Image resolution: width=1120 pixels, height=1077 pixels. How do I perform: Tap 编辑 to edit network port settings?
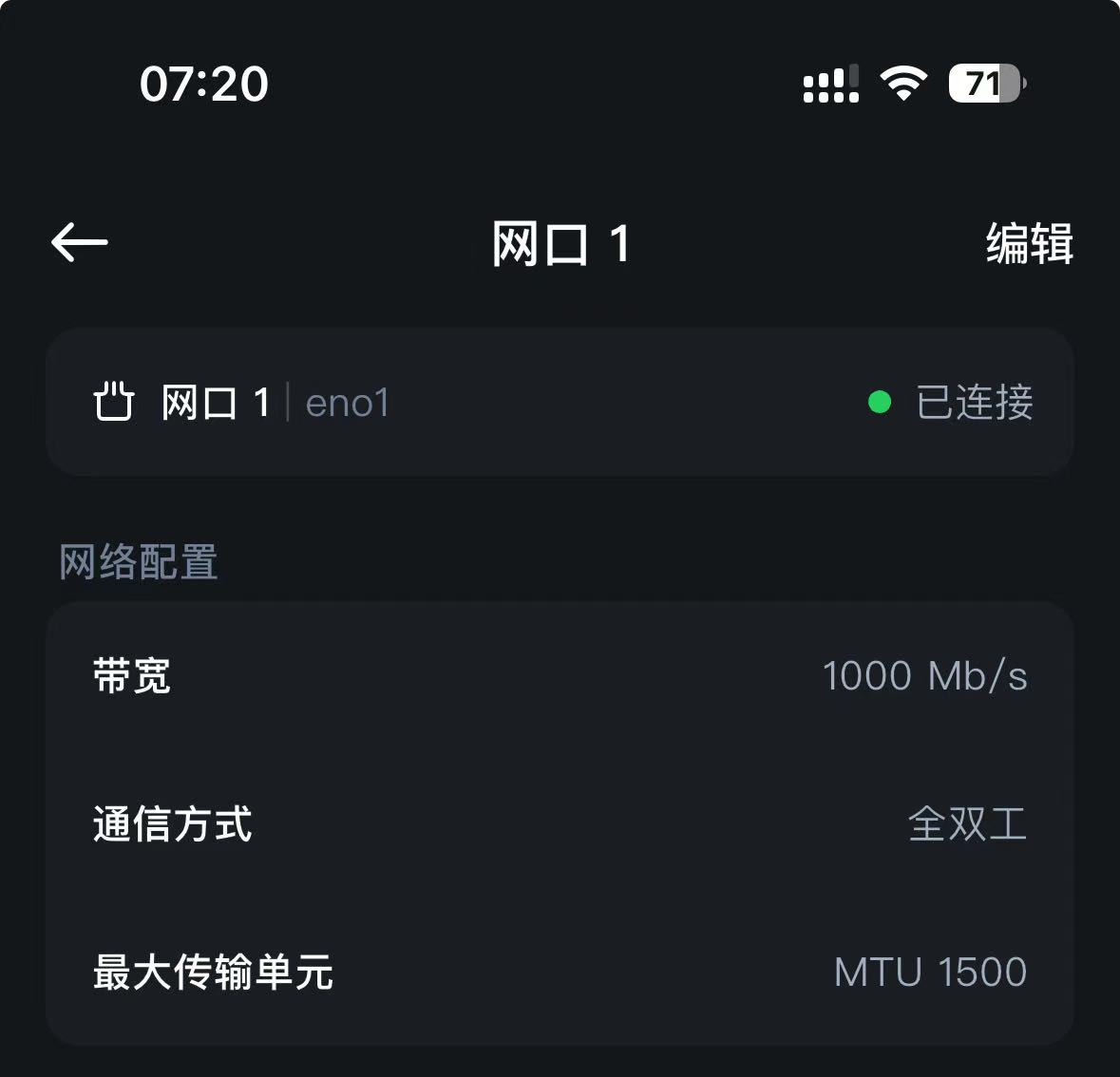coord(1030,243)
